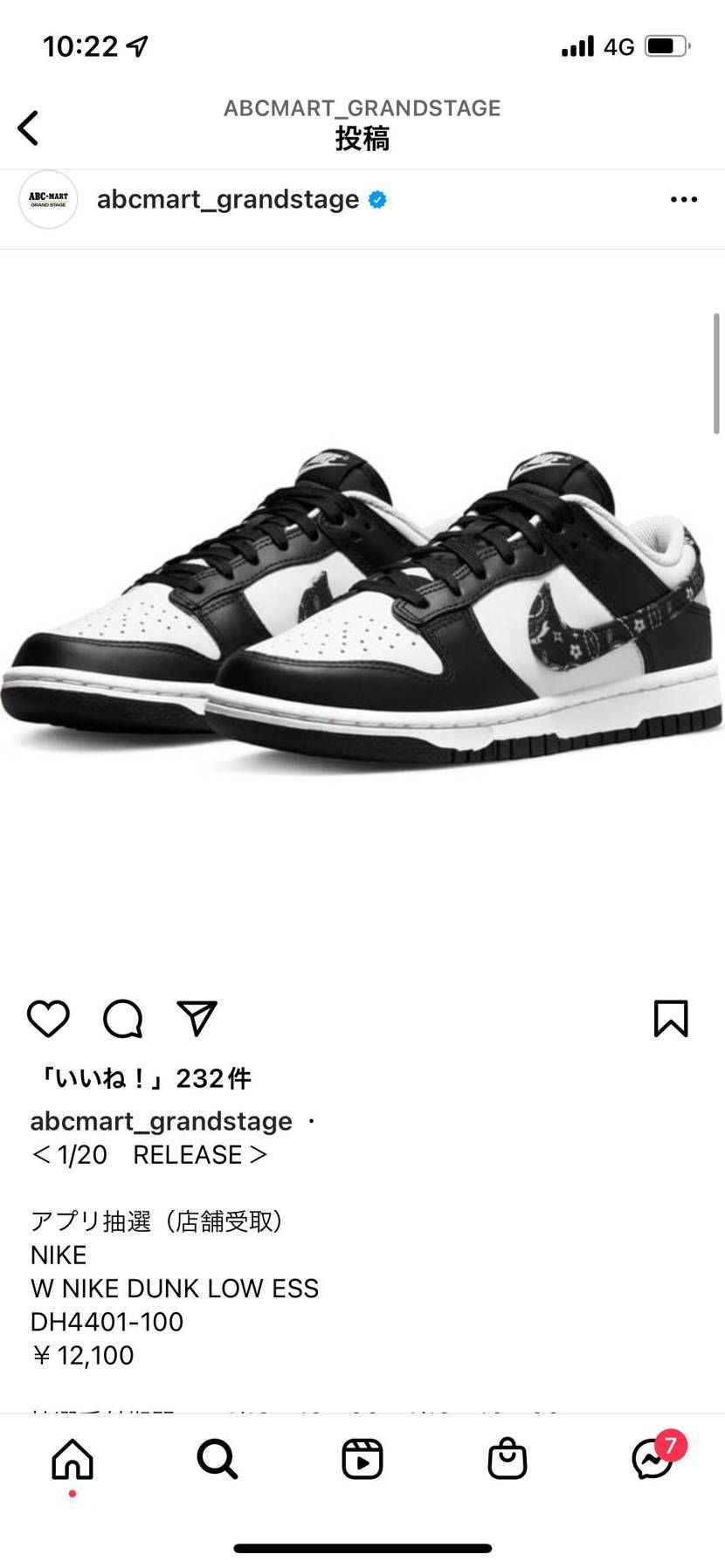725x1568 pixels.
Task: Open the abcmart_grandstage username in post header
Action: pyautogui.click(x=227, y=200)
